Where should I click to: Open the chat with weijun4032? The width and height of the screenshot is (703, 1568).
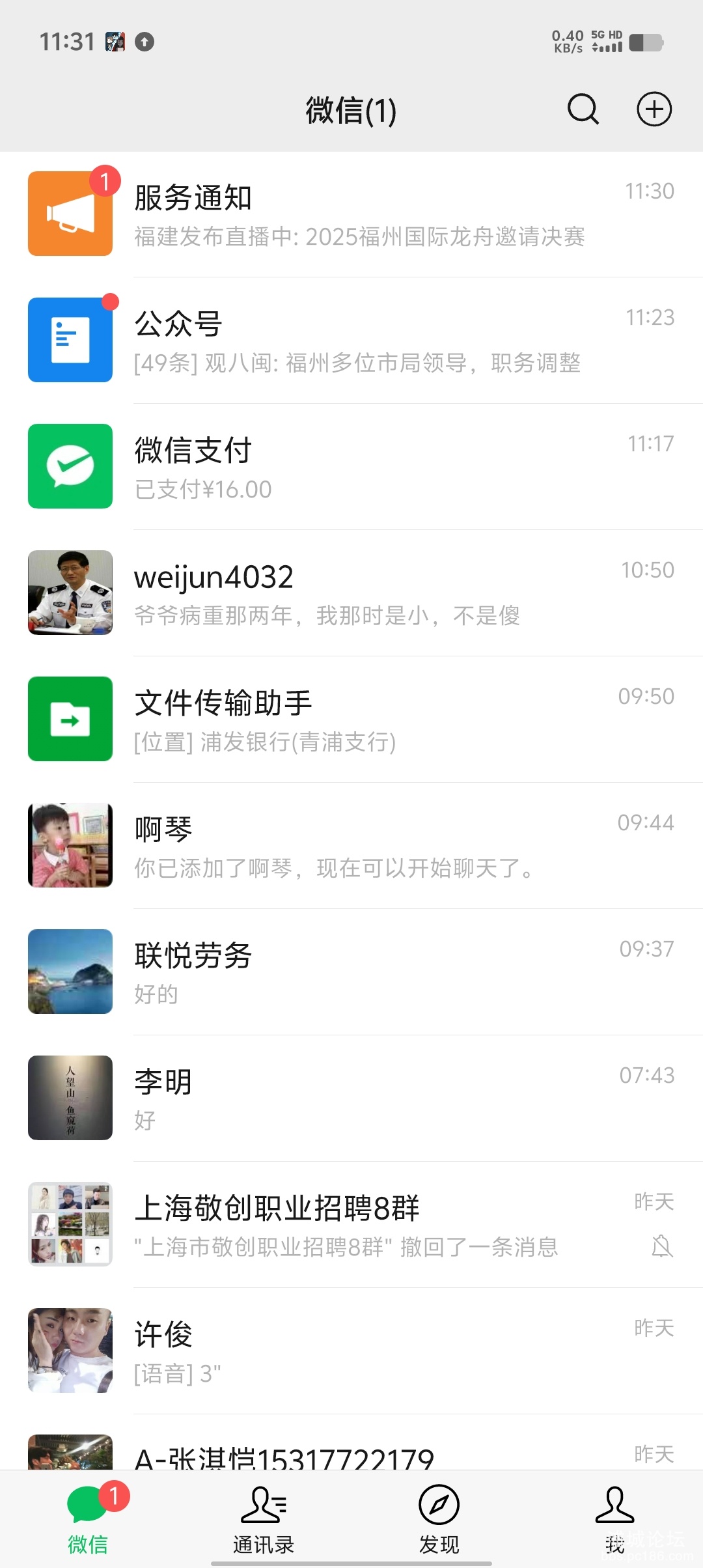click(351, 593)
